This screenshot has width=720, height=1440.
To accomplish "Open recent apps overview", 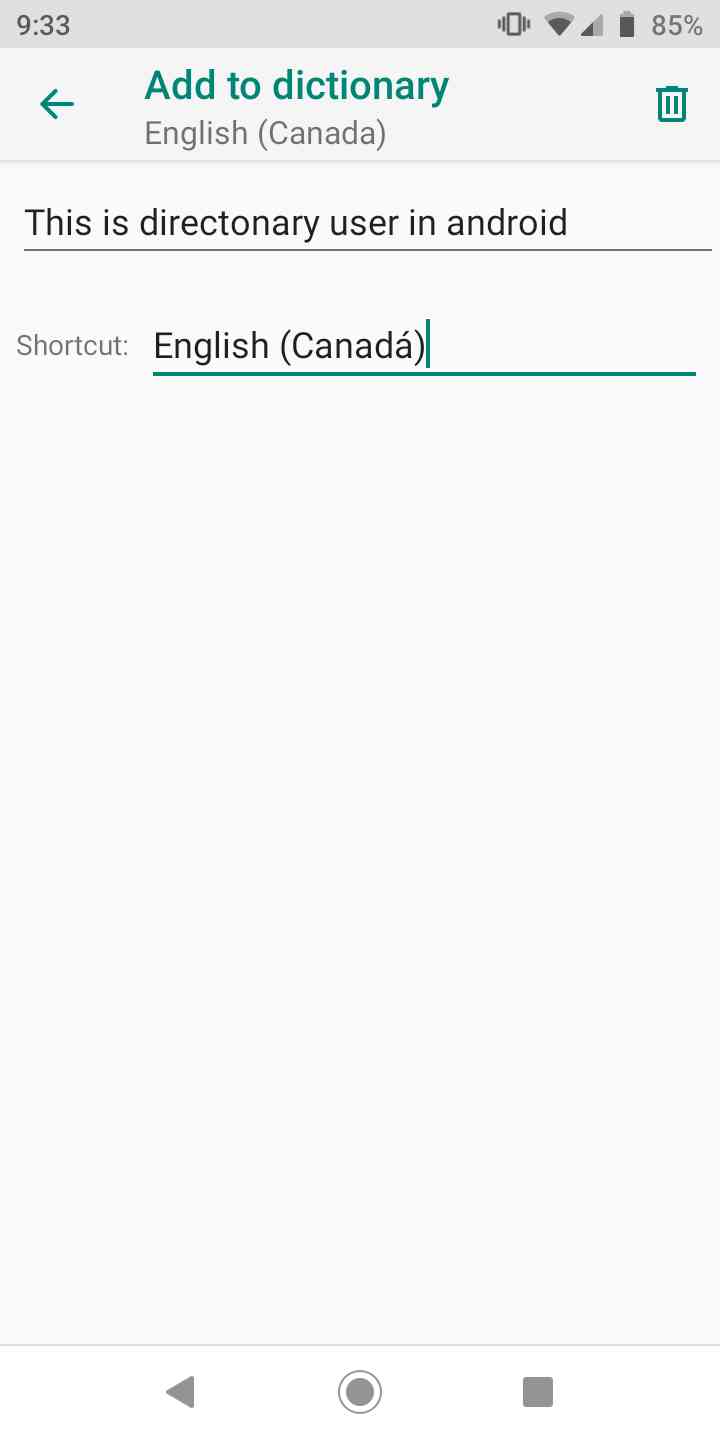I will pos(538,1392).
